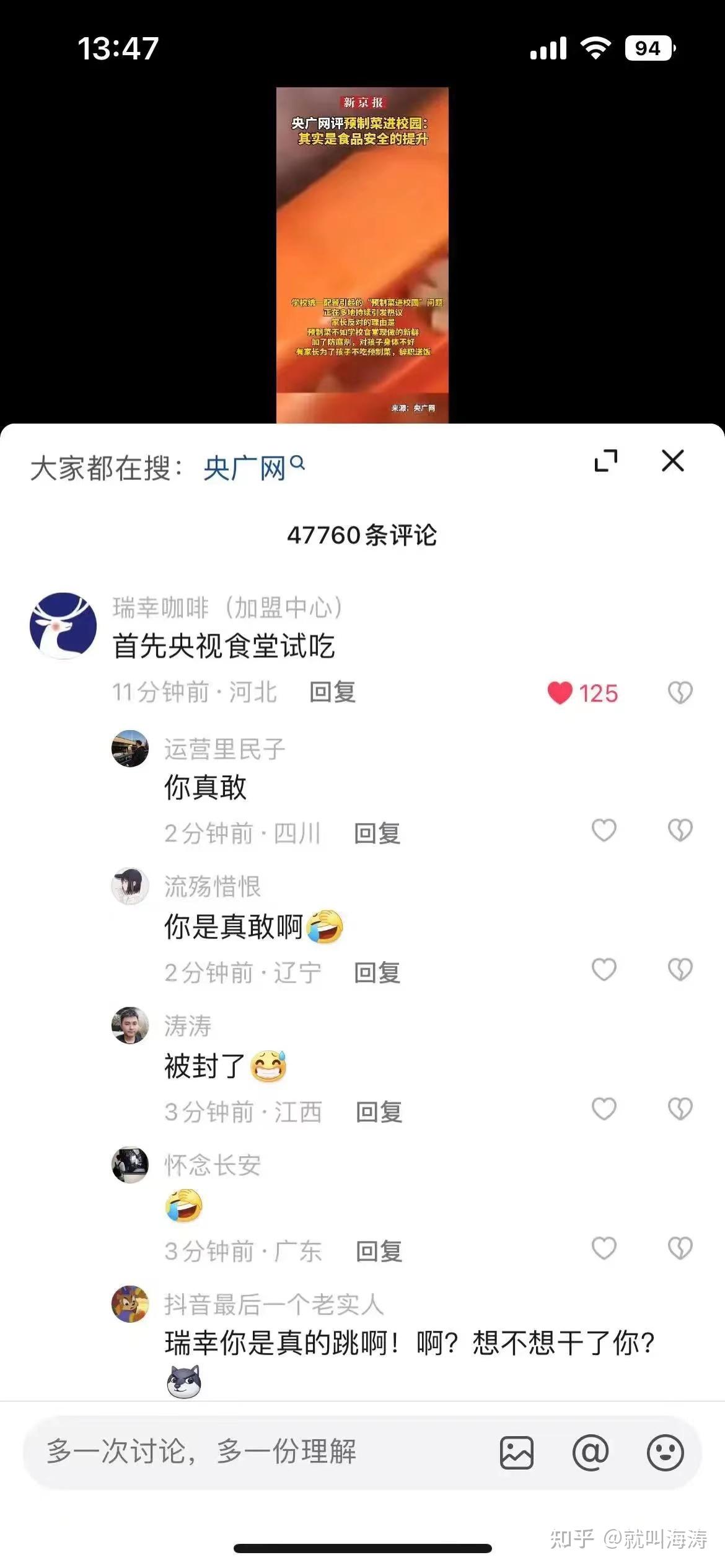Like 运营里民子's reply

point(604,830)
